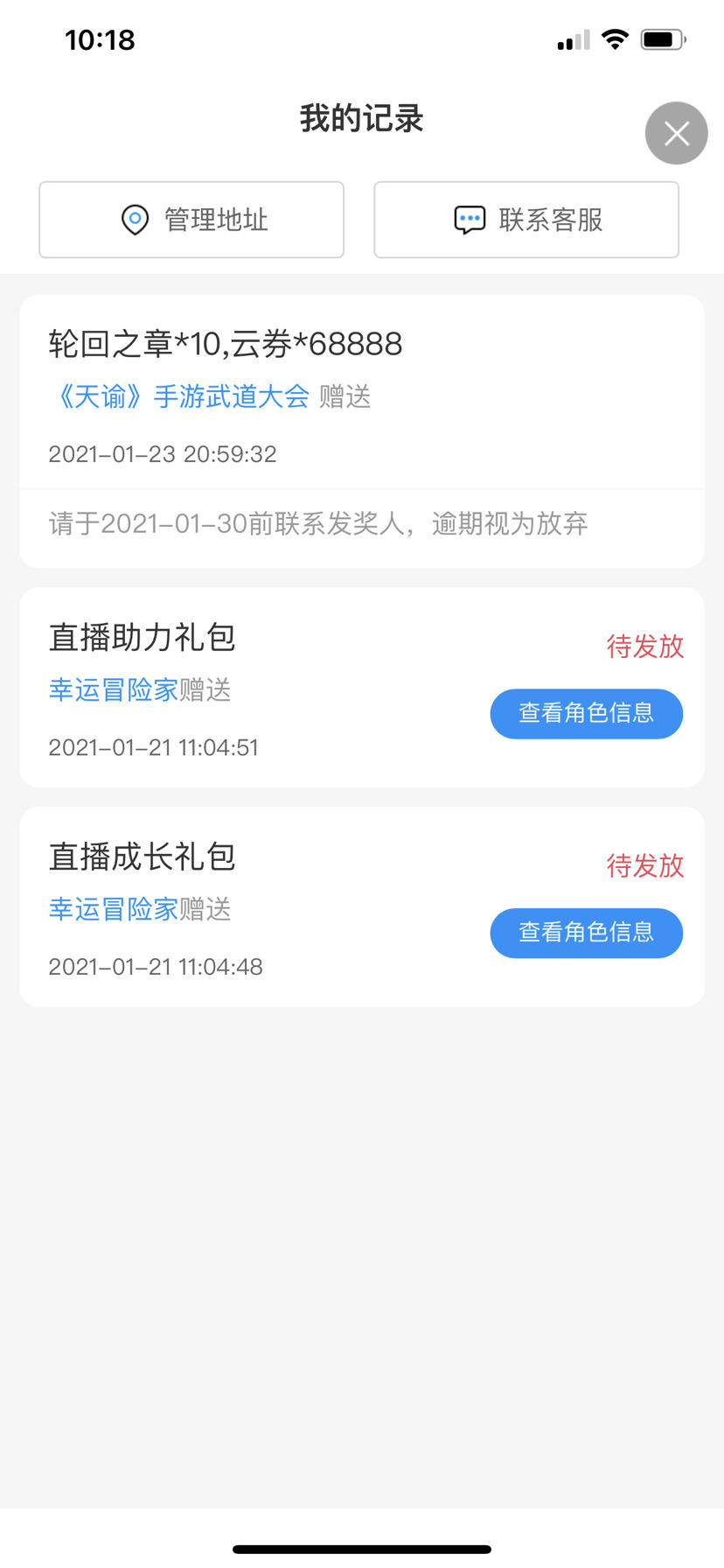Tap 查看角色信息 for 直播成长礼包

(586, 934)
